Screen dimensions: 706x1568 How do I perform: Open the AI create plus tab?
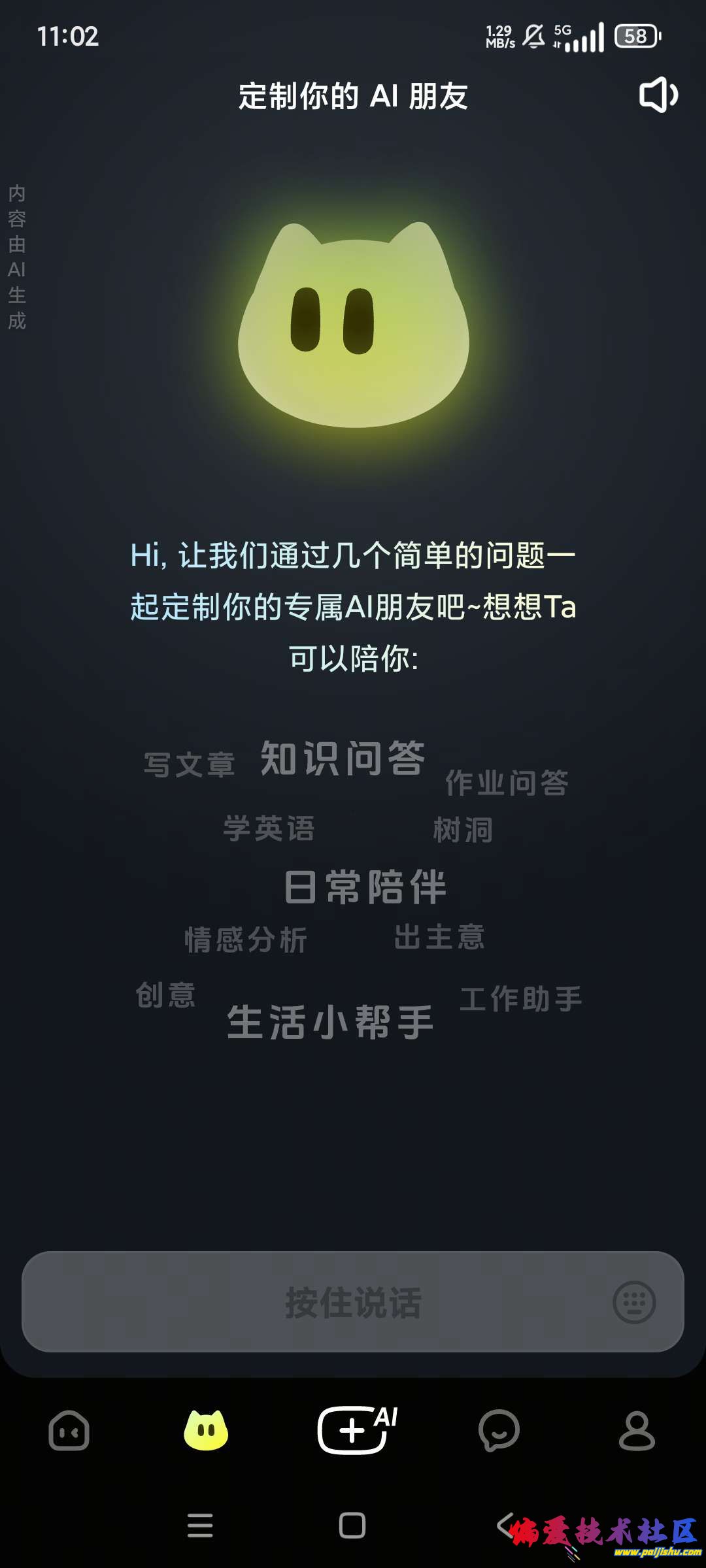356,1429
